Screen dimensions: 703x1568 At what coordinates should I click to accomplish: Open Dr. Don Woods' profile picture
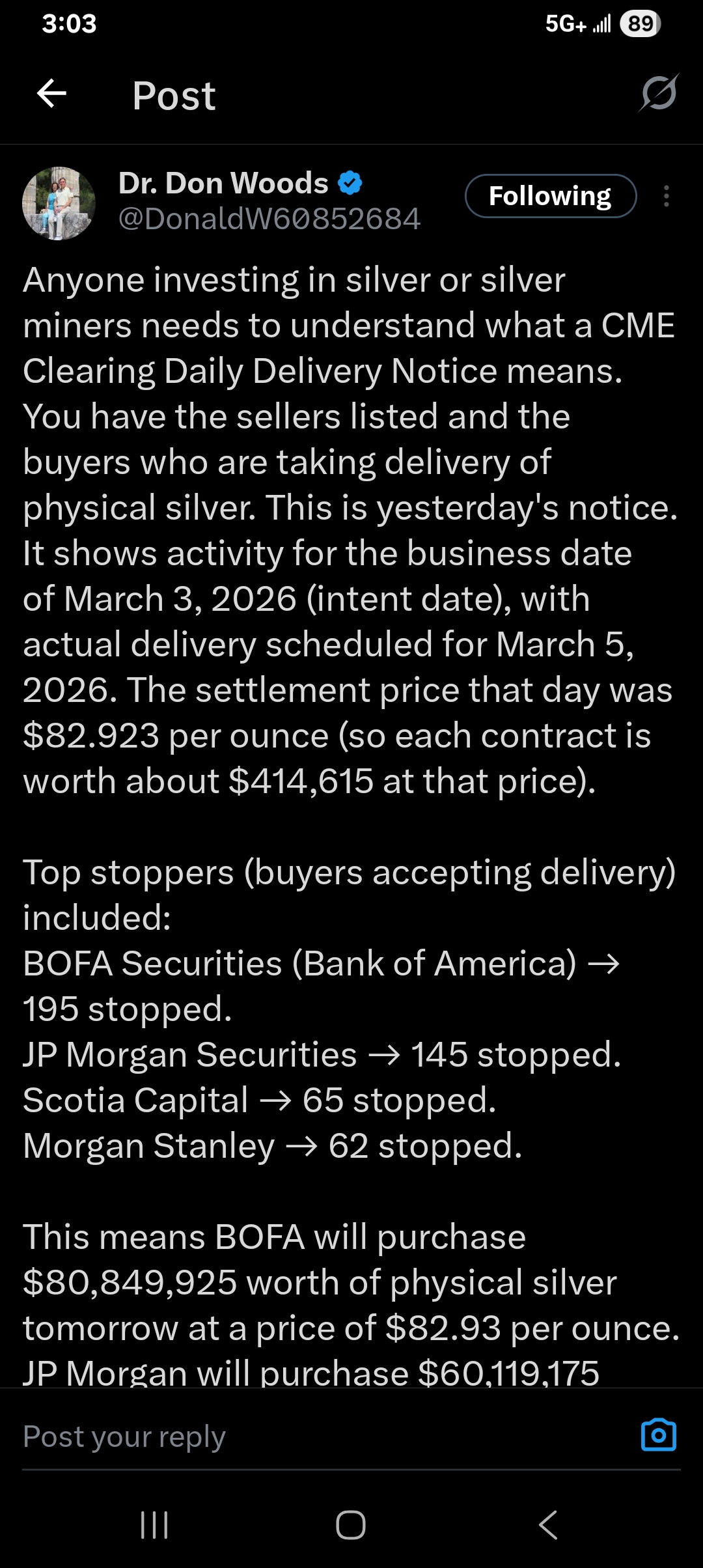[59, 203]
